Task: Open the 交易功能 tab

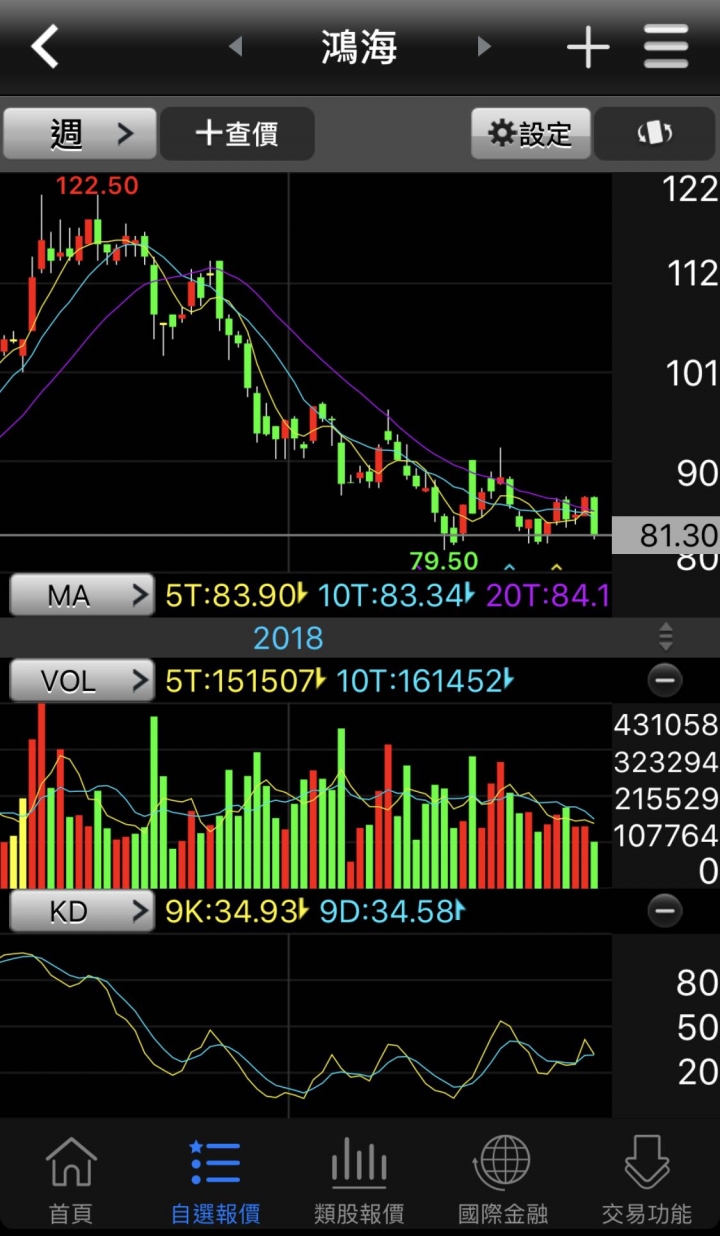Action: [647, 1180]
